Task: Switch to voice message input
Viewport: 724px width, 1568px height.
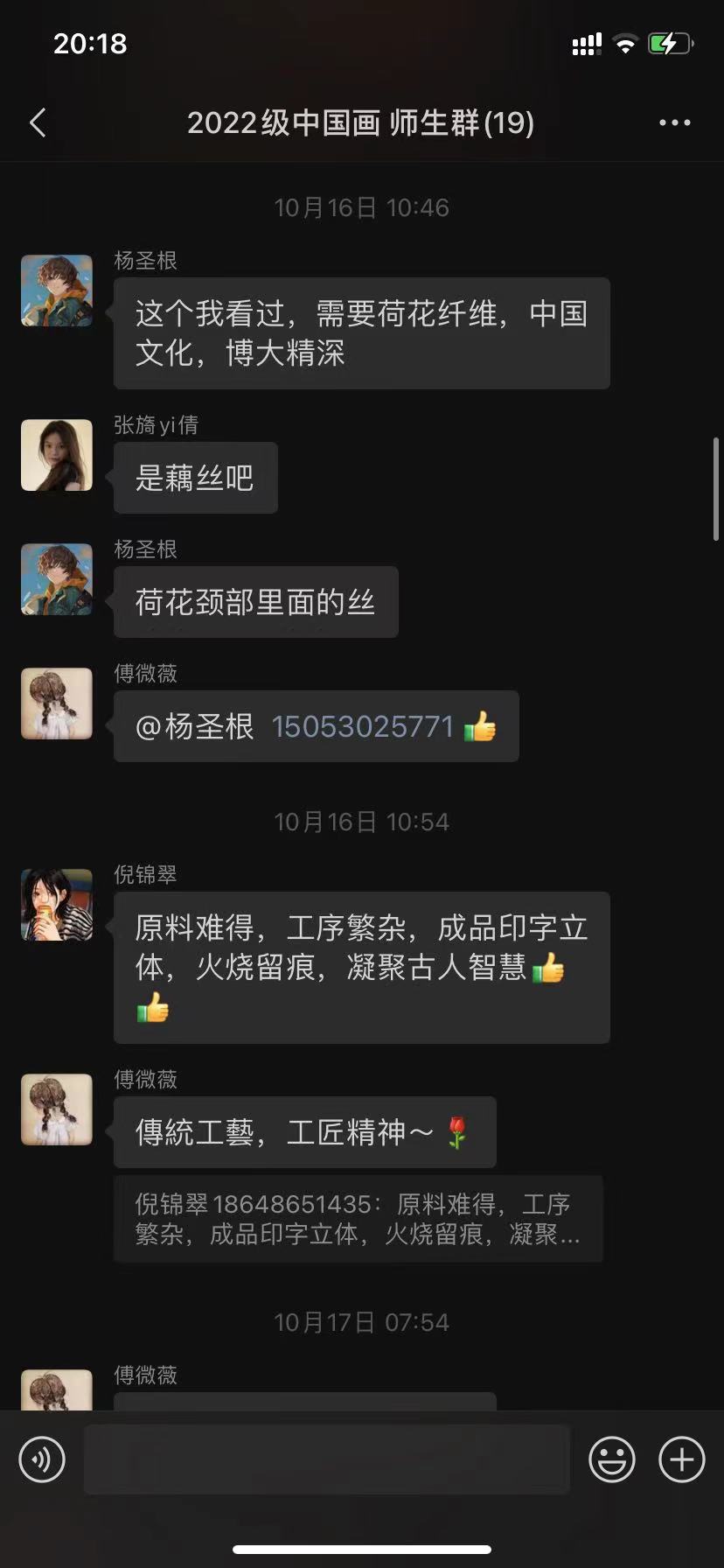Action: (x=42, y=1459)
